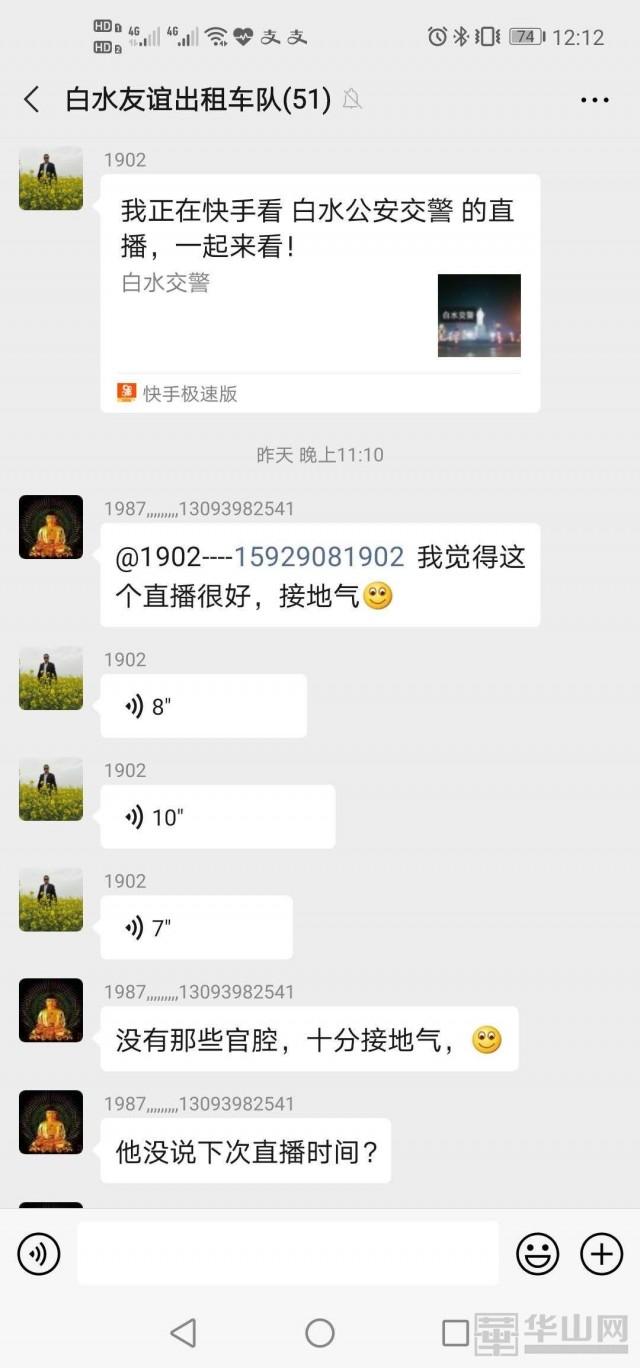Go to the system home screen

coord(320,1332)
